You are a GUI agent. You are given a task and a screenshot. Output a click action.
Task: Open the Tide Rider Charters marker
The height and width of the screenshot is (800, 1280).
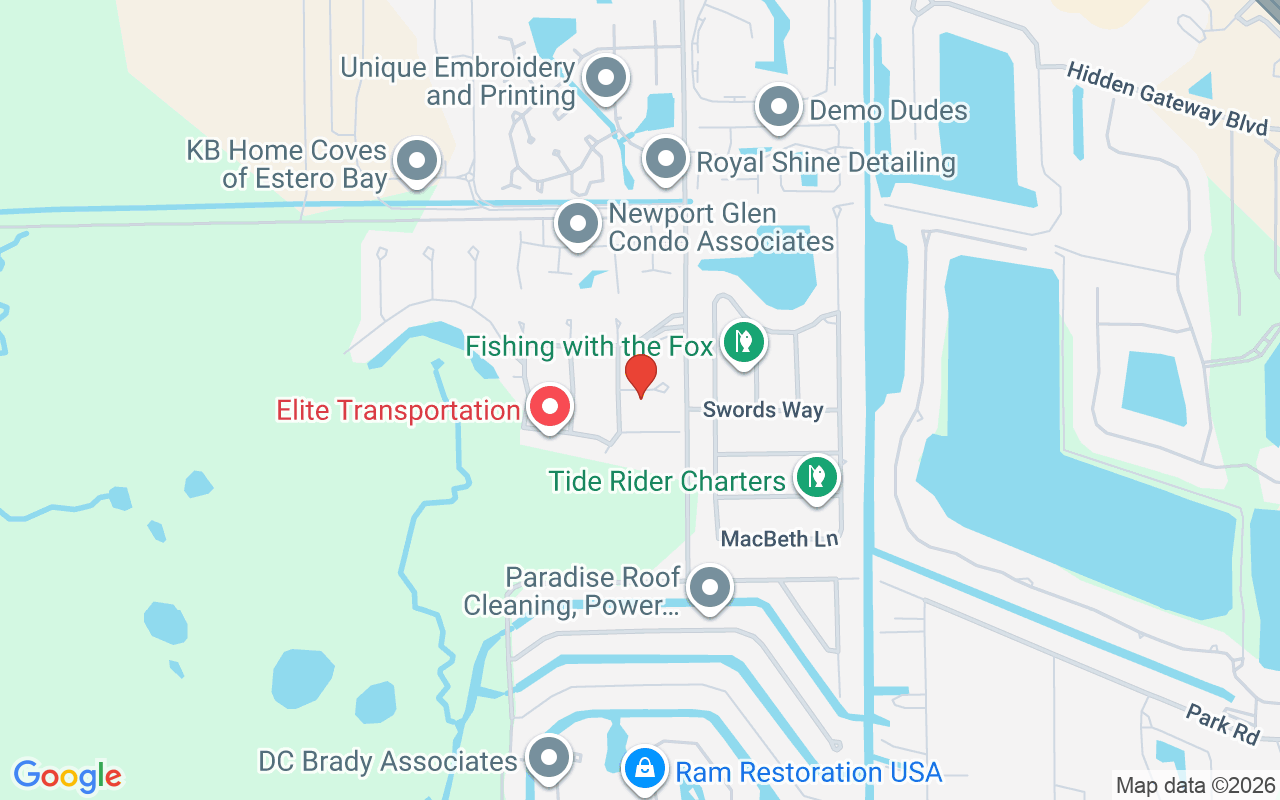pos(817,477)
